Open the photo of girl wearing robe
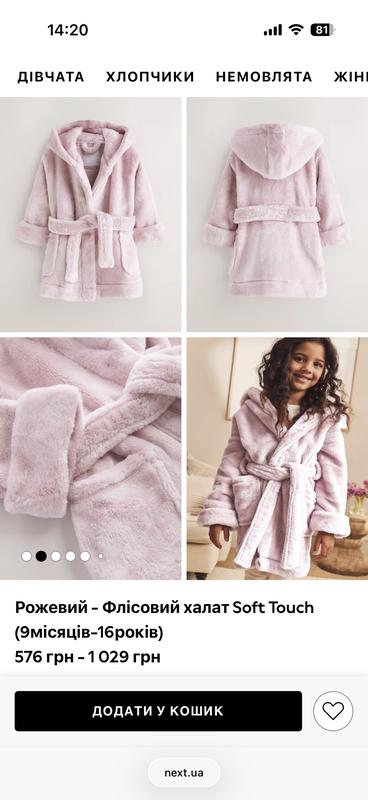This screenshot has width=368, height=800. click(277, 458)
